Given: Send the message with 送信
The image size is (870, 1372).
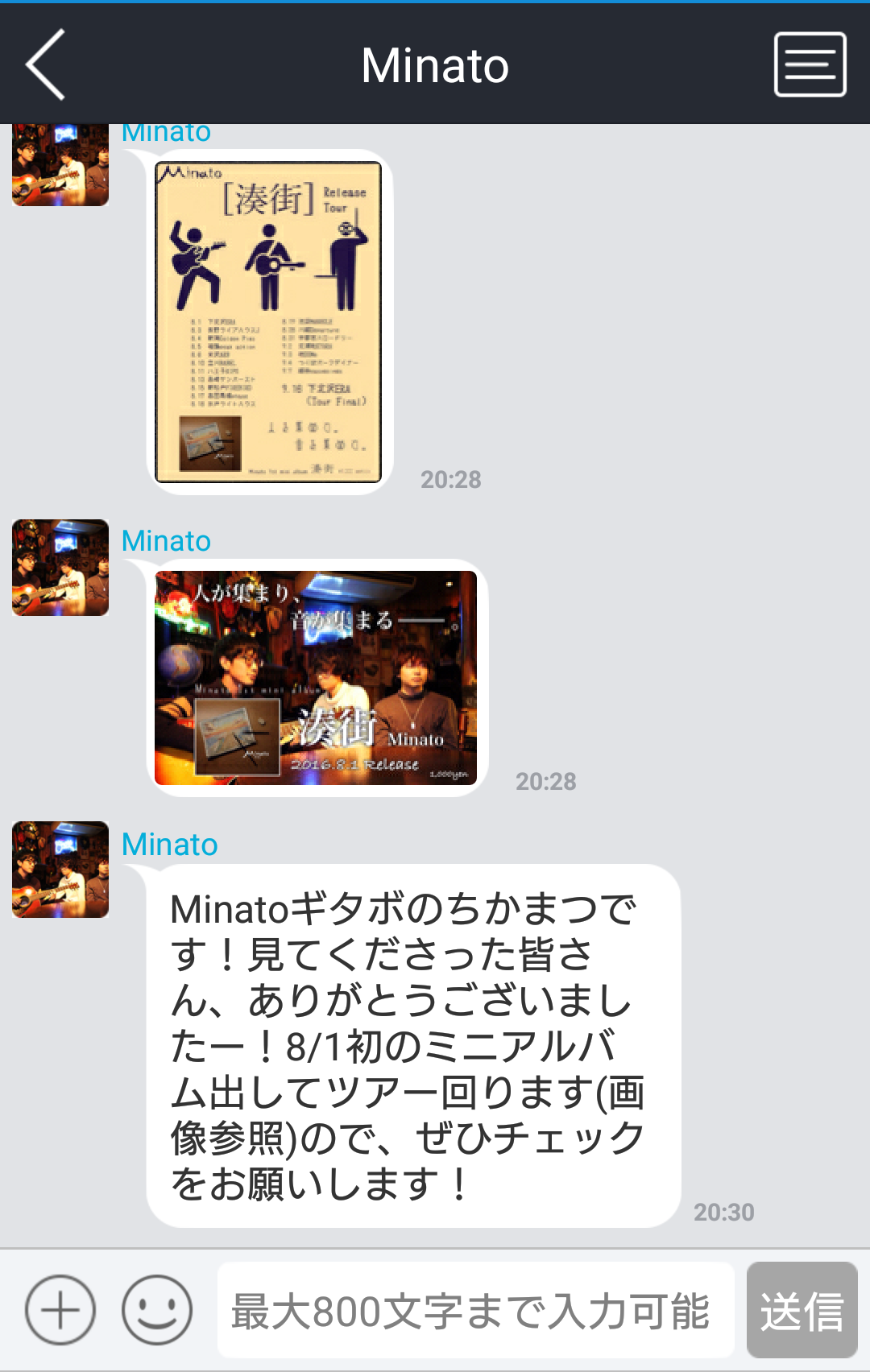Looking at the screenshot, I should coord(802,1310).
